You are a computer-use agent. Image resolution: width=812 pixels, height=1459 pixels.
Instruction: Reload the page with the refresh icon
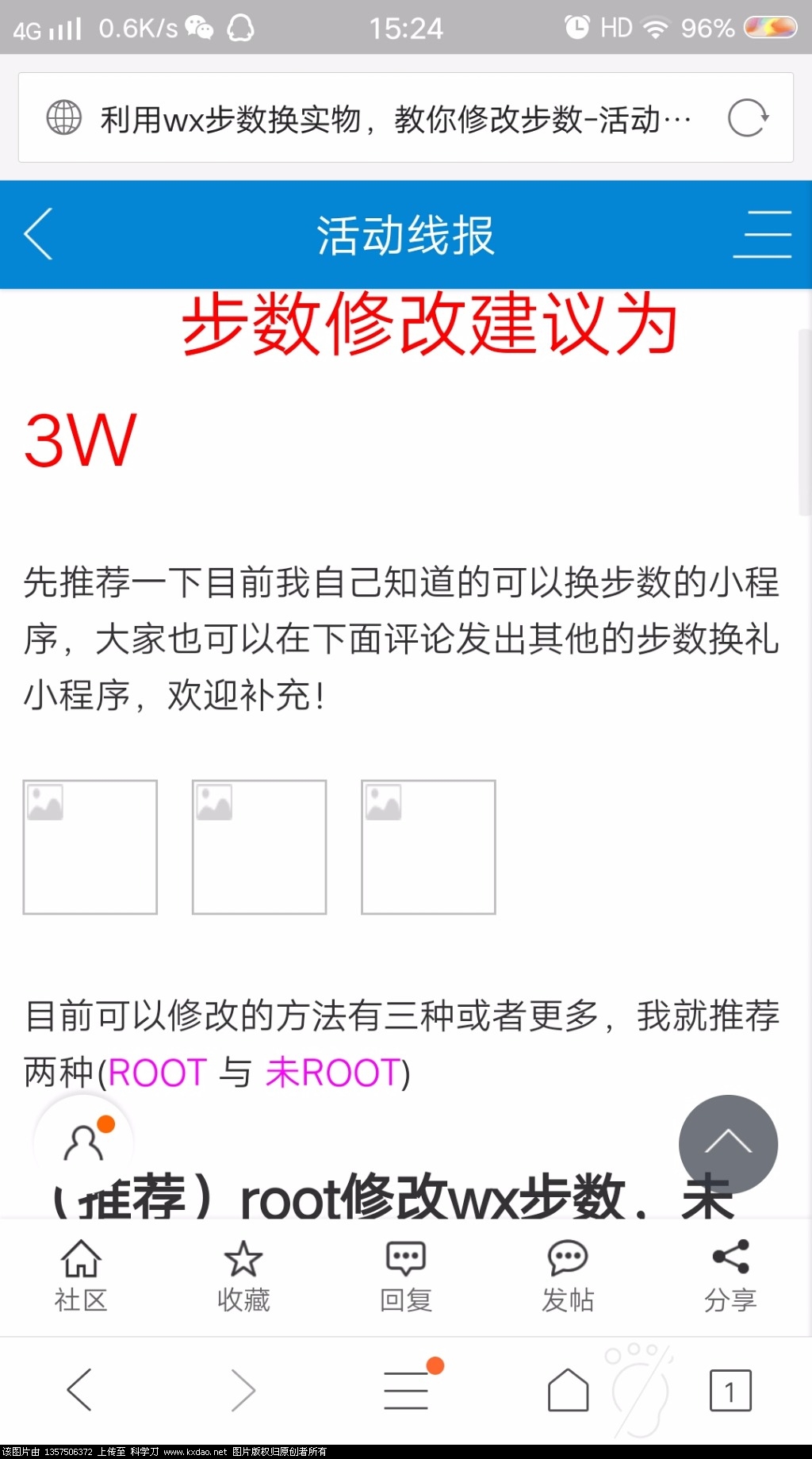748,118
